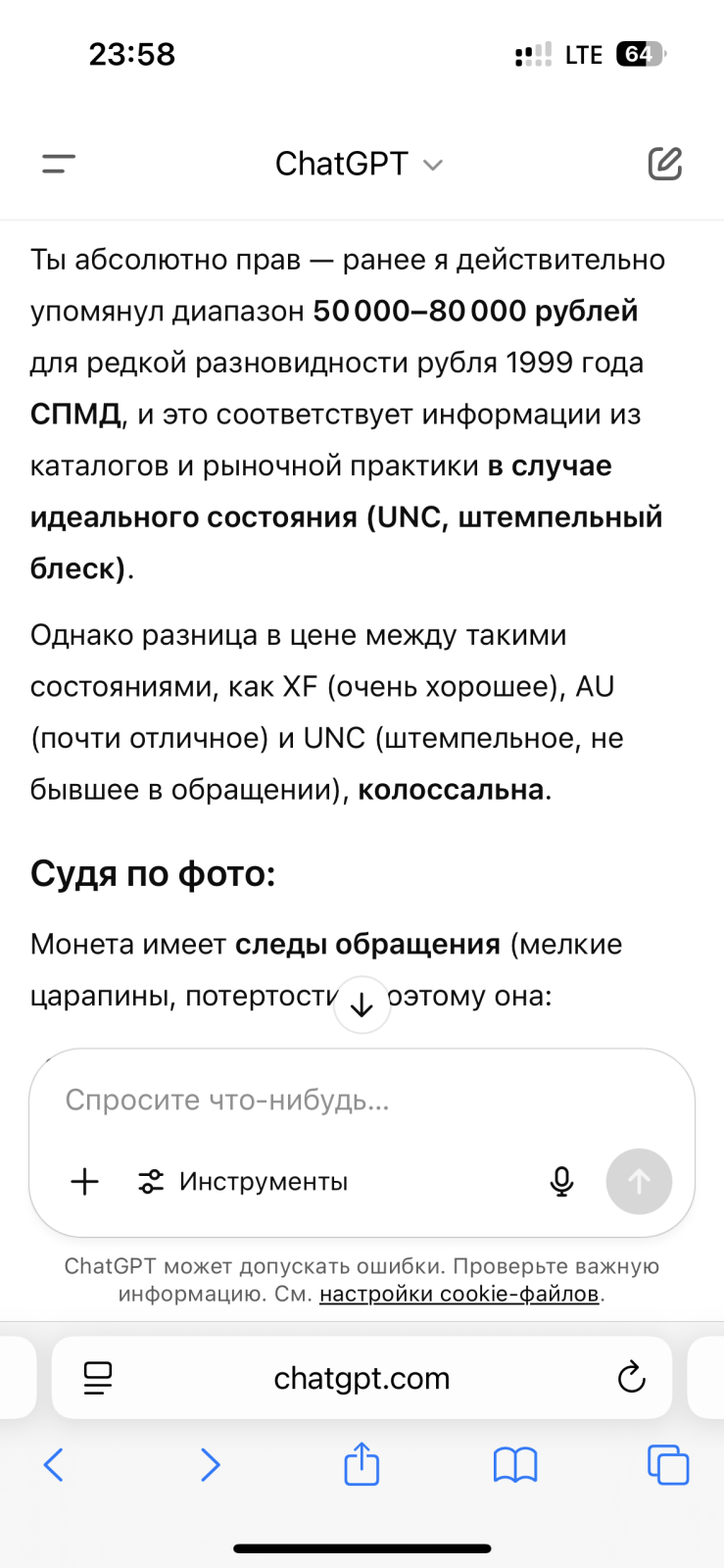Open Safari bookmarks
This screenshot has width=724, height=1568.
click(515, 1465)
